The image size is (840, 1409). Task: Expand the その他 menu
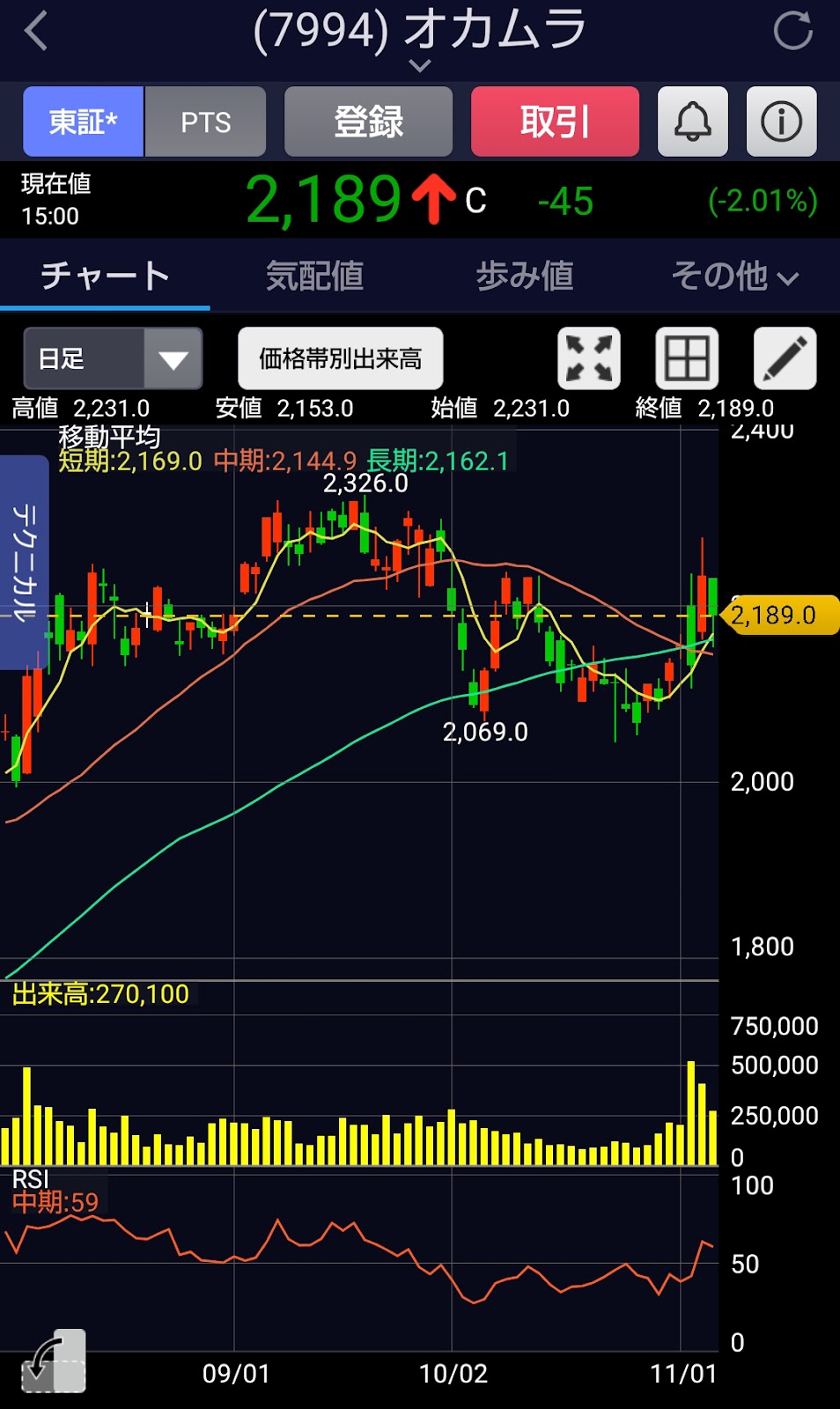734,276
